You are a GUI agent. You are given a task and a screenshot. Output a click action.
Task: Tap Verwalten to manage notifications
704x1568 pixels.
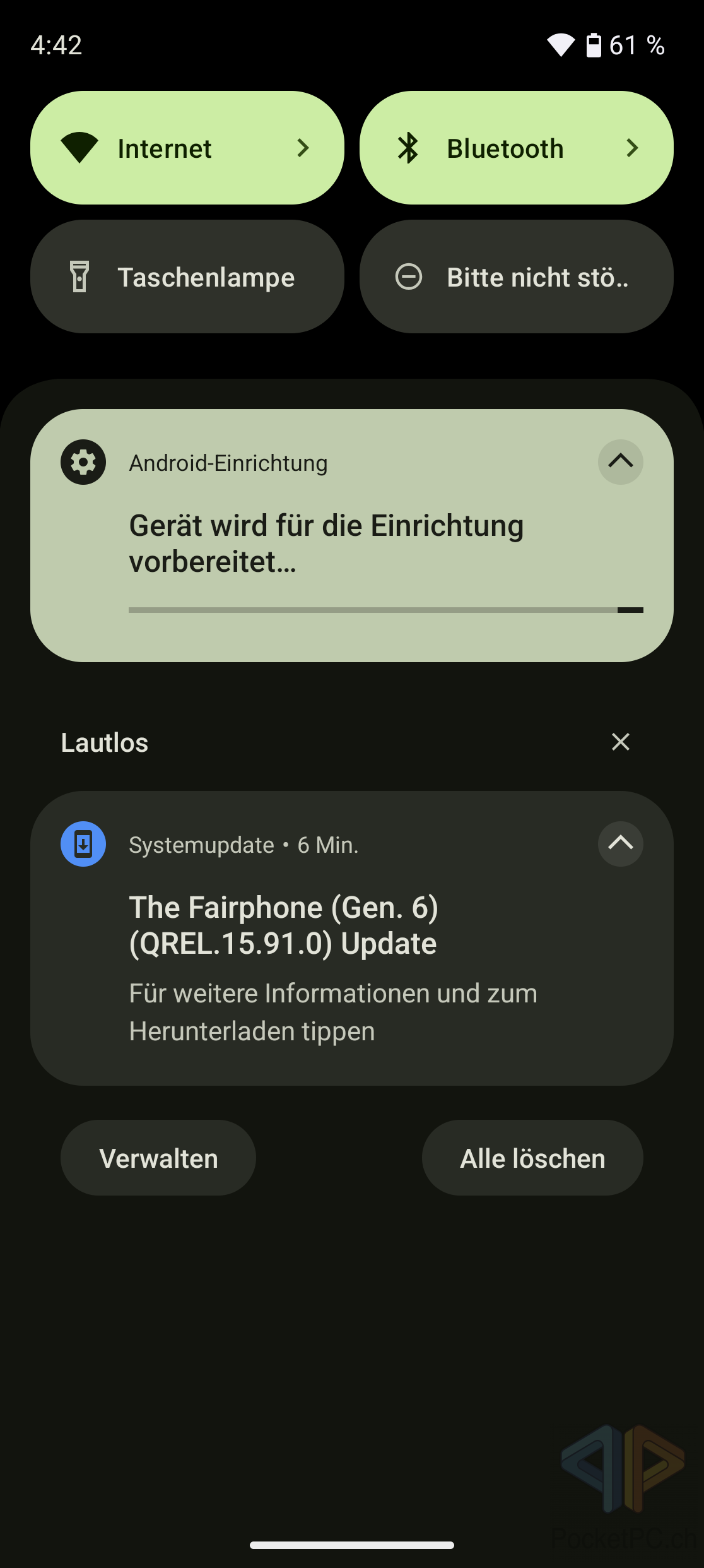coord(158,1158)
